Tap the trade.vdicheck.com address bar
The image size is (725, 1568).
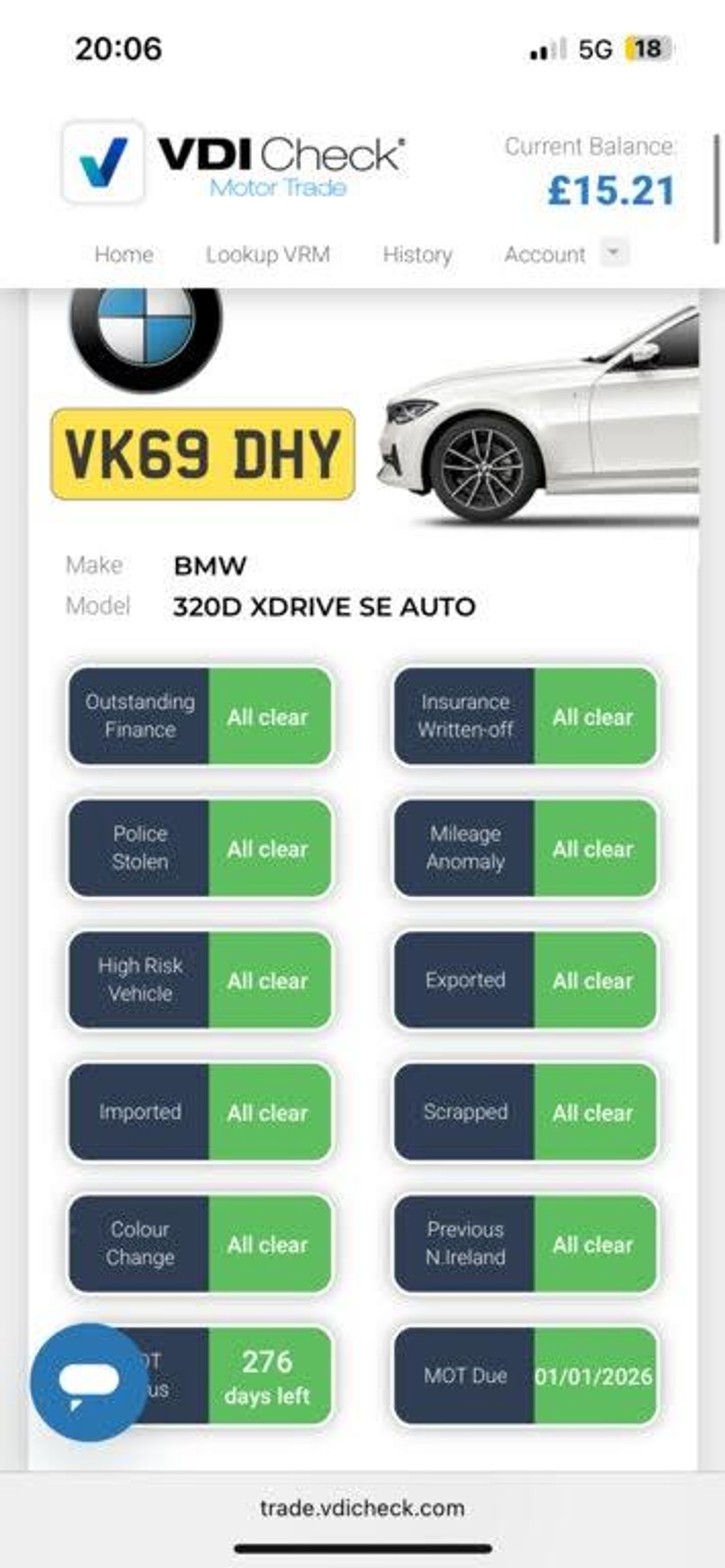pos(362,1508)
